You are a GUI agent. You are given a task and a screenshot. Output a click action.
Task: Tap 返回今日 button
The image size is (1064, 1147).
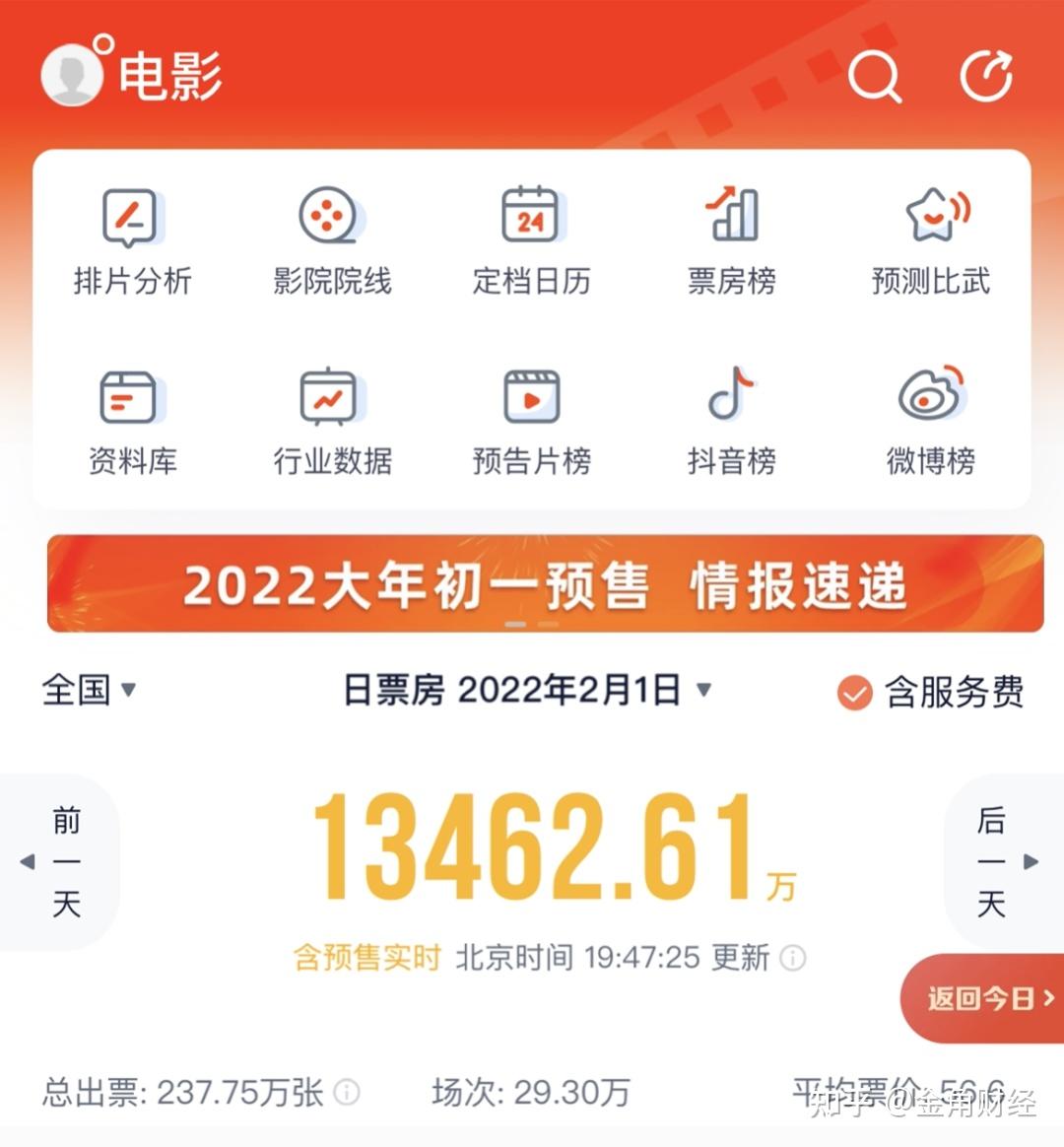985,998
